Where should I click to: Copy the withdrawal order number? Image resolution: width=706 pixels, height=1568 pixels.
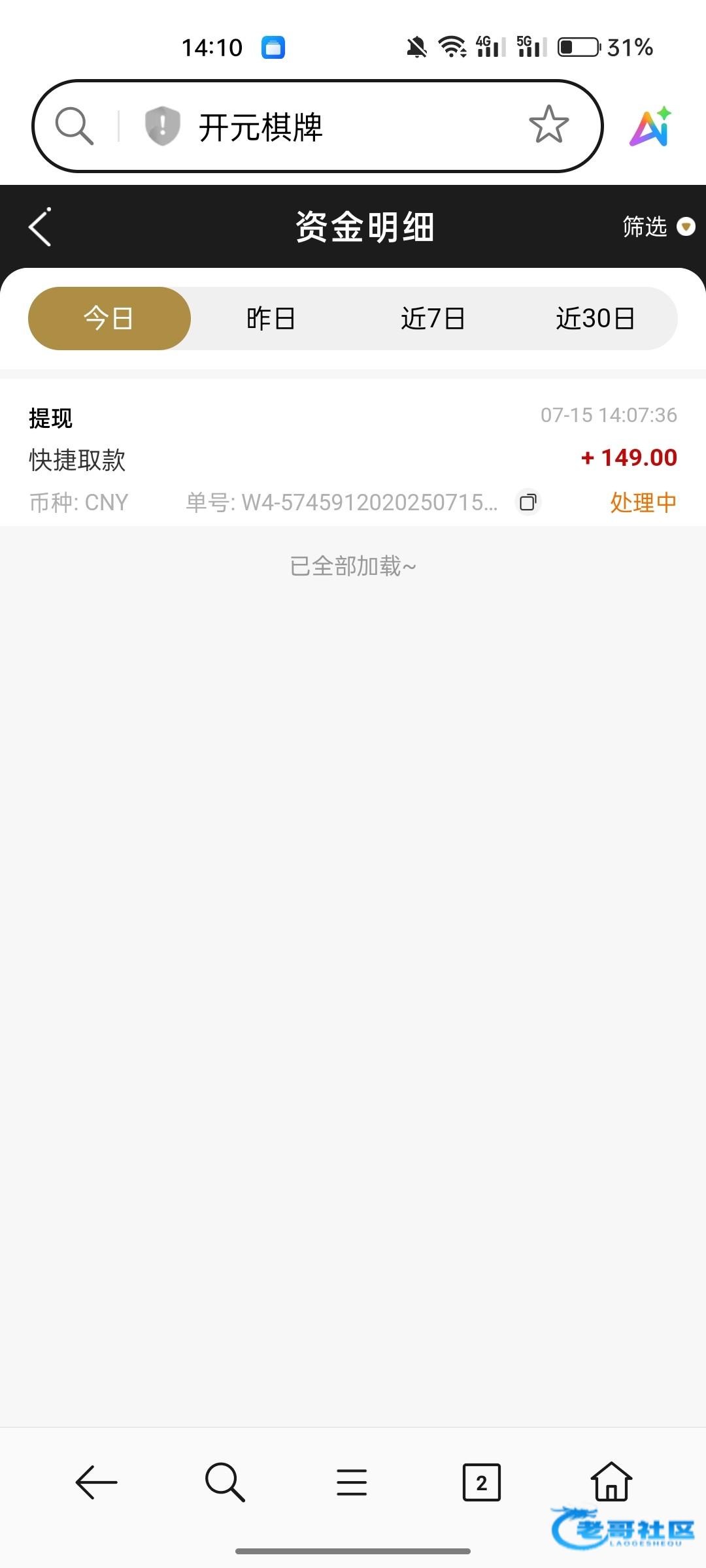click(x=528, y=502)
